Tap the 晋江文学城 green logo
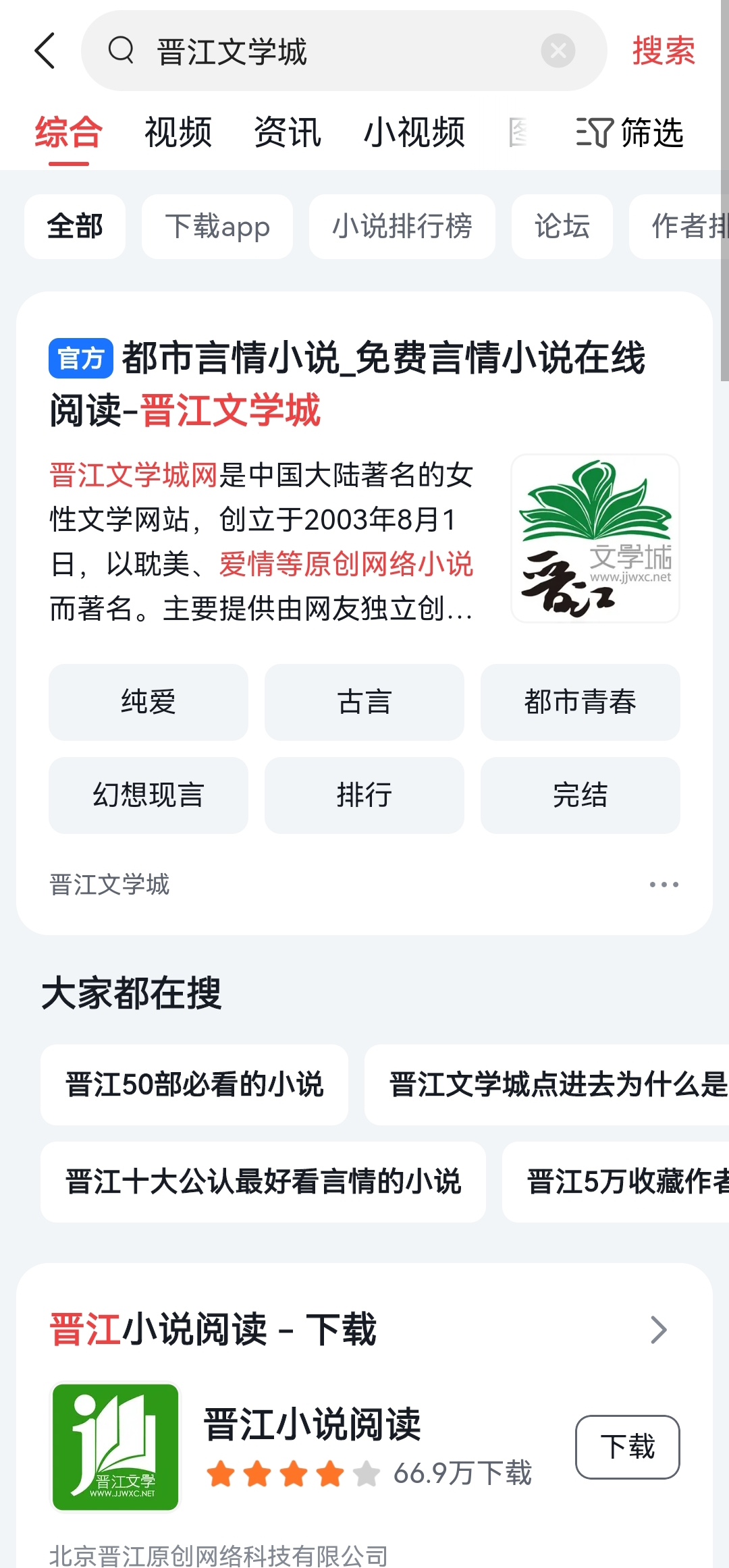The image size is (729, 1568). [x=595, y=538]
